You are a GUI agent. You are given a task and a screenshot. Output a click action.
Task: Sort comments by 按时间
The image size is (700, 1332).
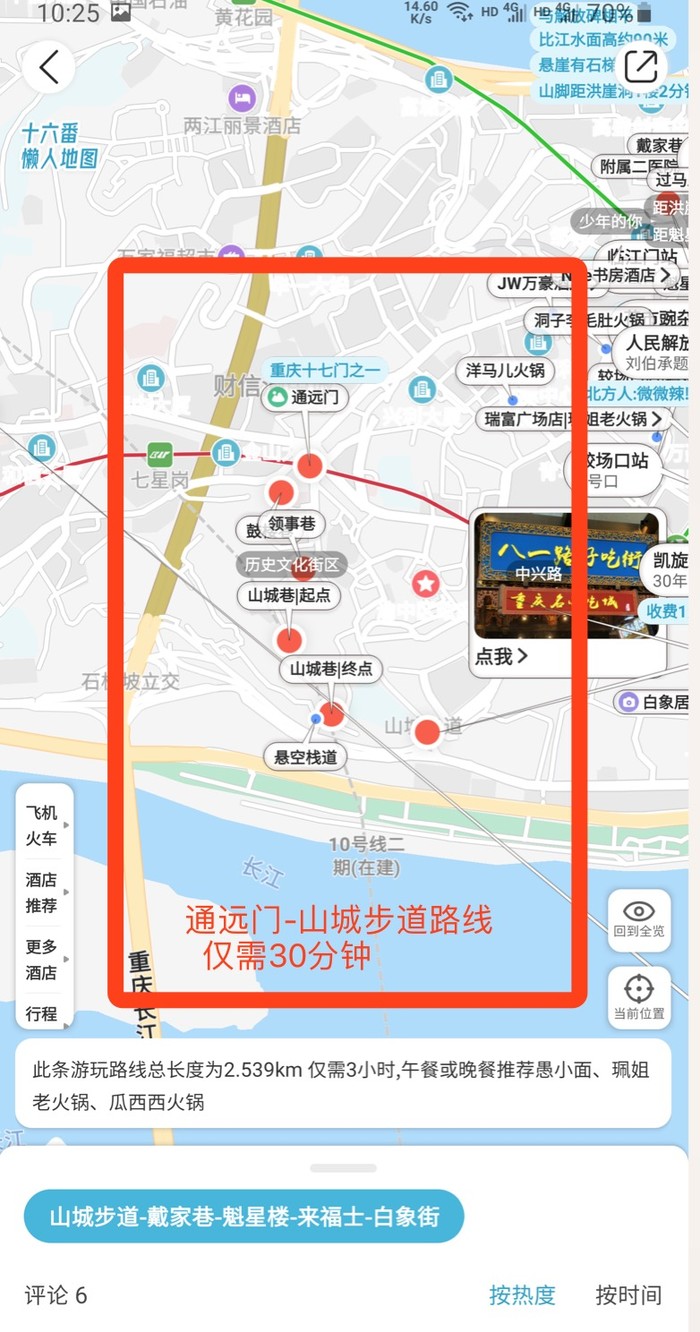click(x=627, y=1295)
